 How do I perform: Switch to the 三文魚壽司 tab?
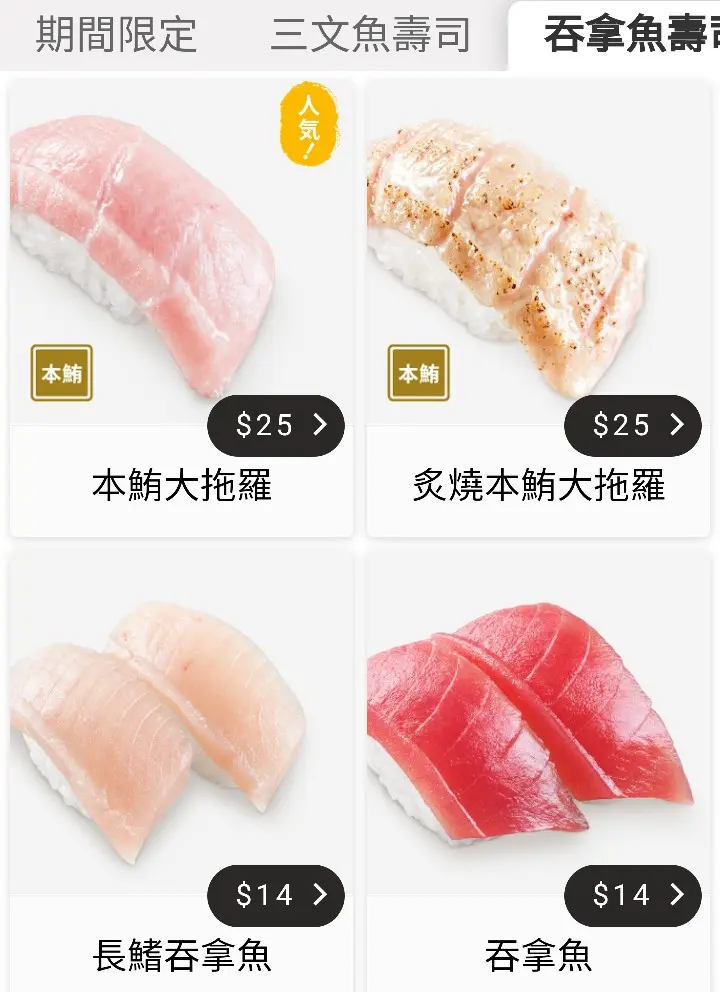(x=370, y=34)
